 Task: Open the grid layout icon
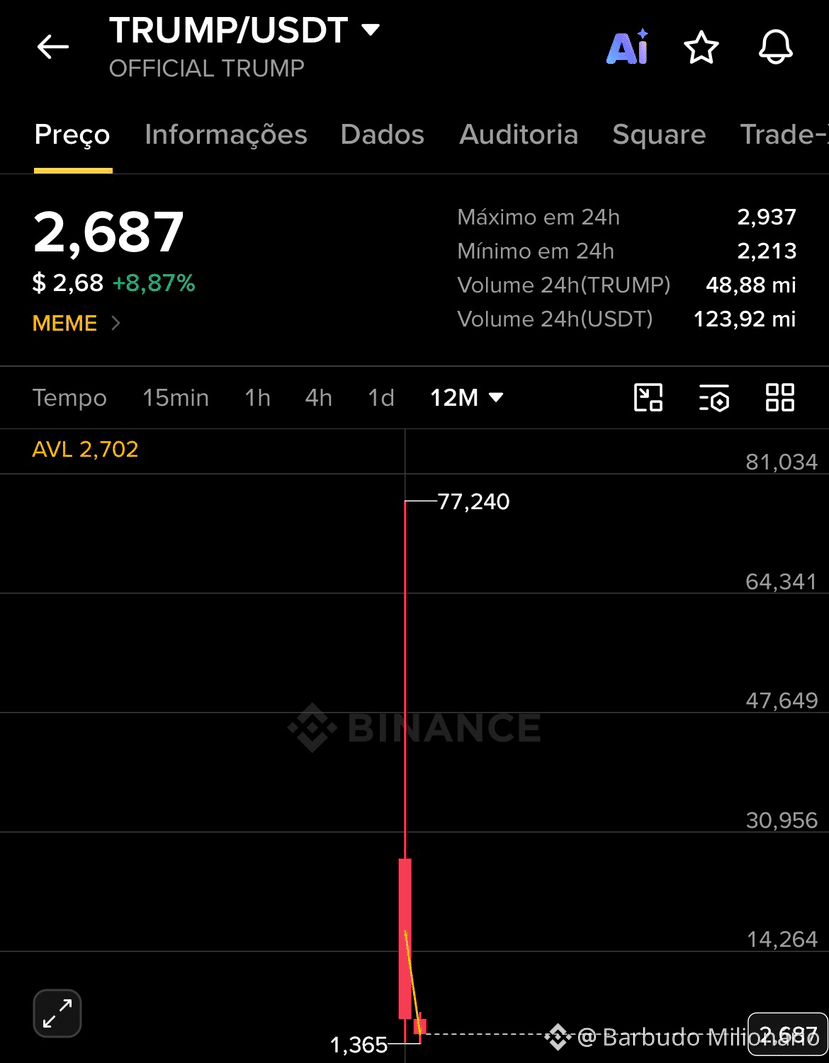(x=780, y=397)
